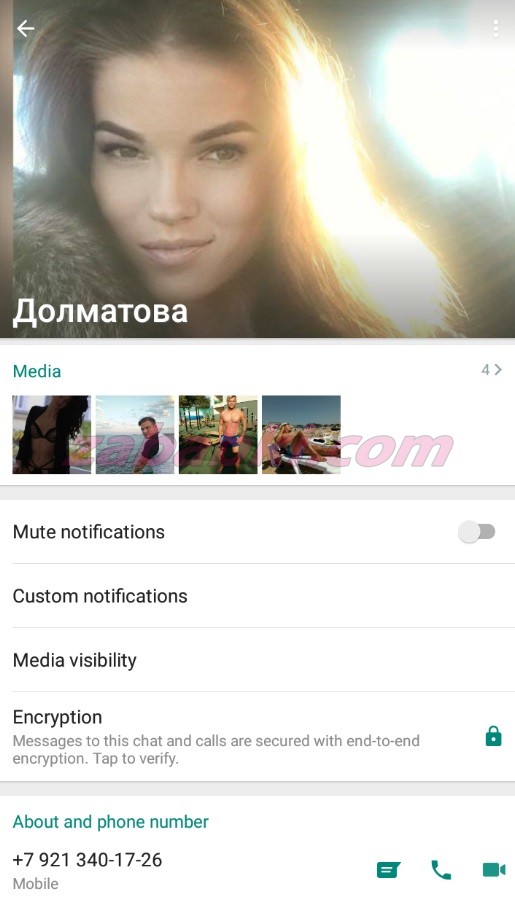Send a message to +7 921 340-17-26

coord(388,870)
